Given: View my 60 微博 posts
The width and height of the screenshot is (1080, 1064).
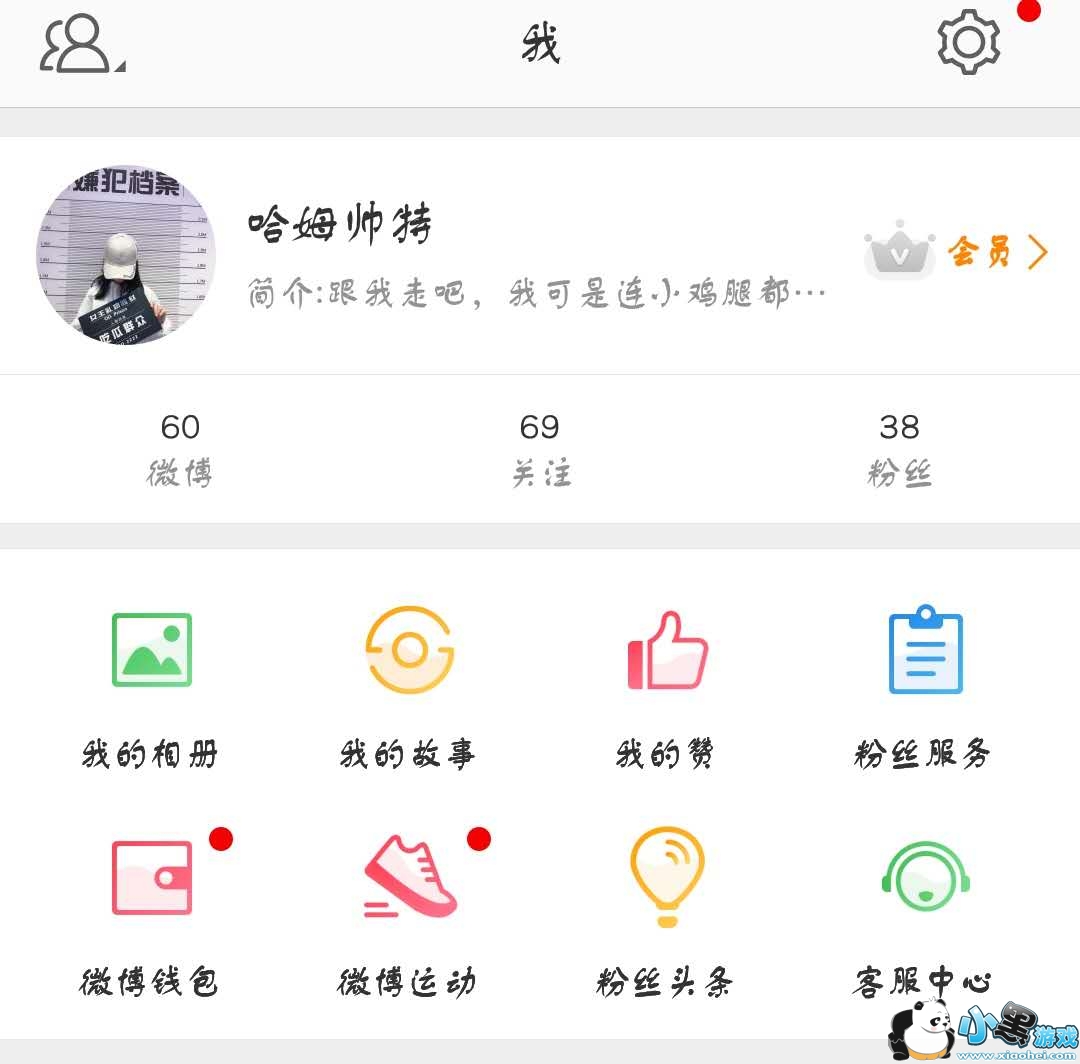Looking at the screenshot, I should tap(180, 449).
